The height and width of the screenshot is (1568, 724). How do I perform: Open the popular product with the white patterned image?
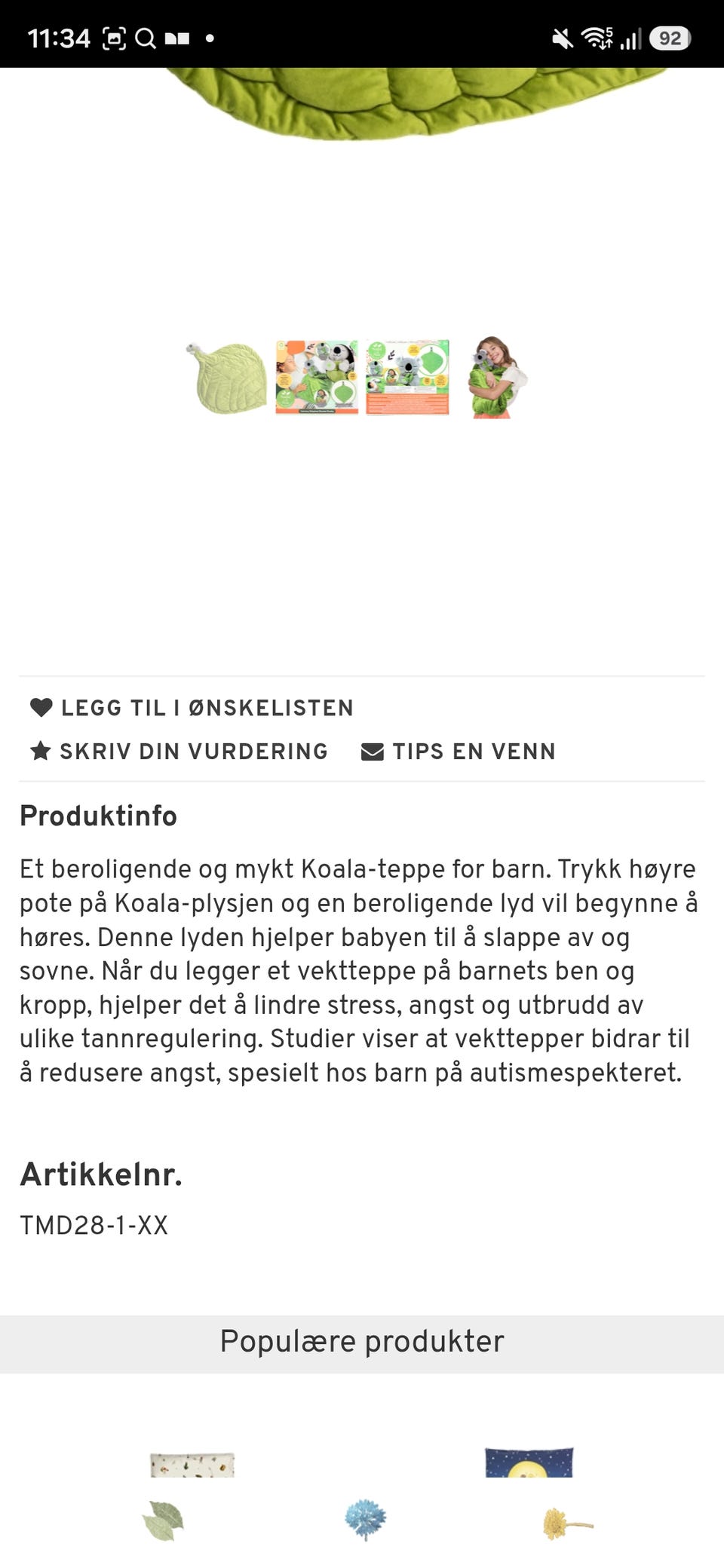[x=192, y=1464]
